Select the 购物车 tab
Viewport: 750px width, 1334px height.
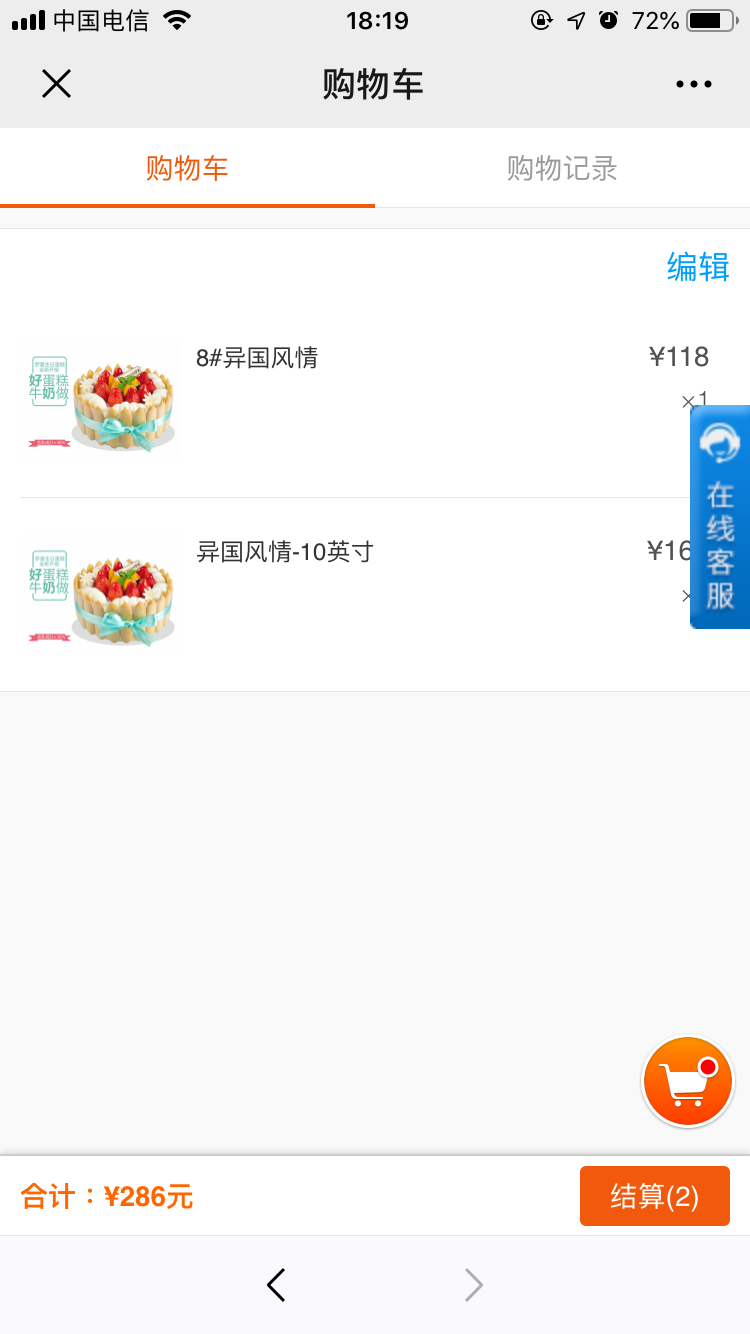187,168
